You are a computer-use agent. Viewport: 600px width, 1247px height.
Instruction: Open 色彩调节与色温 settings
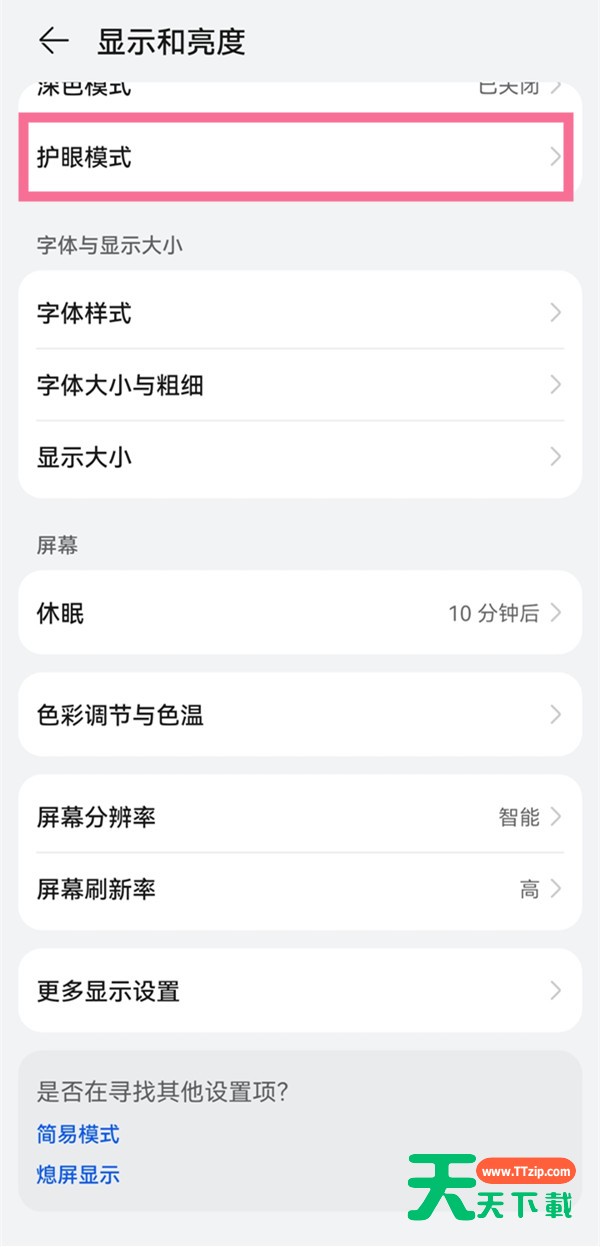299,715
